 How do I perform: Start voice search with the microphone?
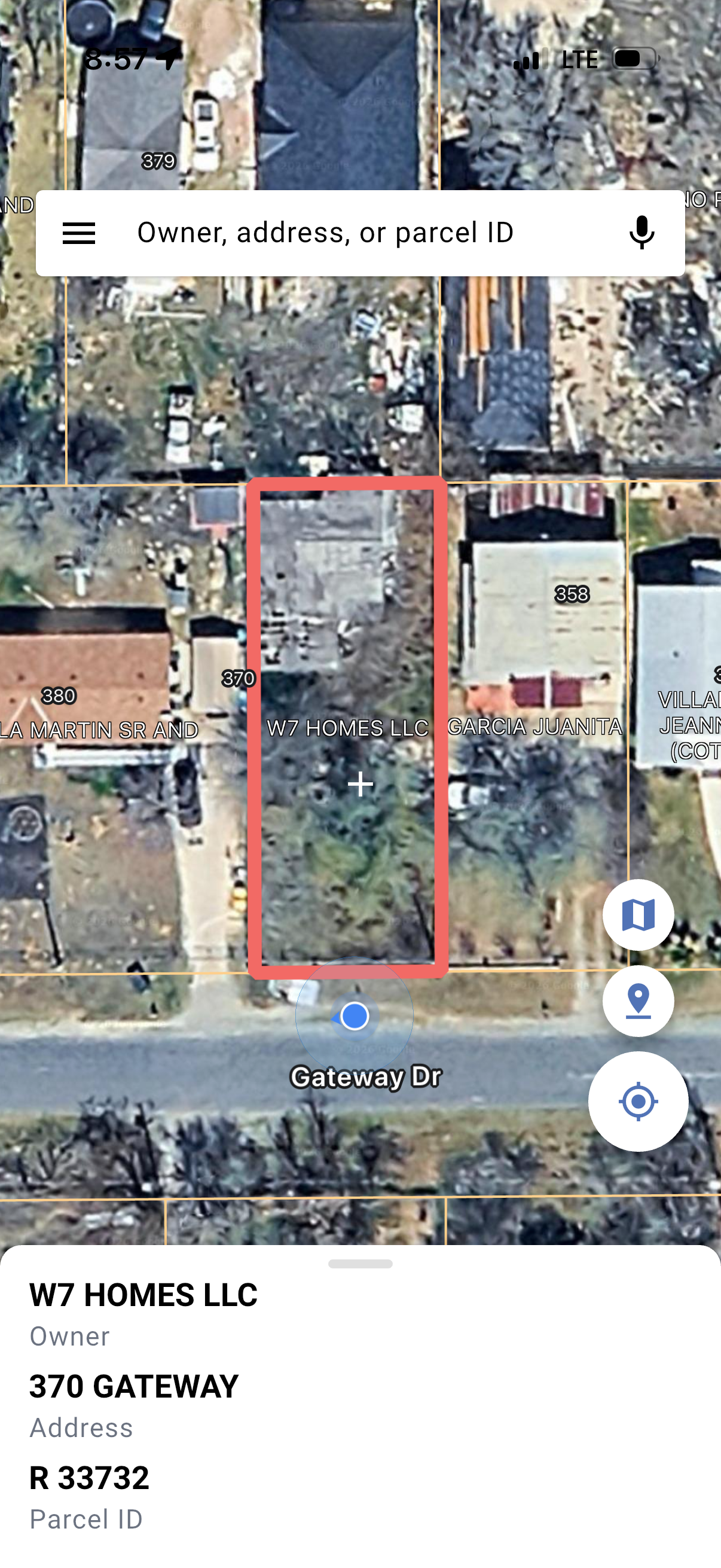[x=641, y=233]
